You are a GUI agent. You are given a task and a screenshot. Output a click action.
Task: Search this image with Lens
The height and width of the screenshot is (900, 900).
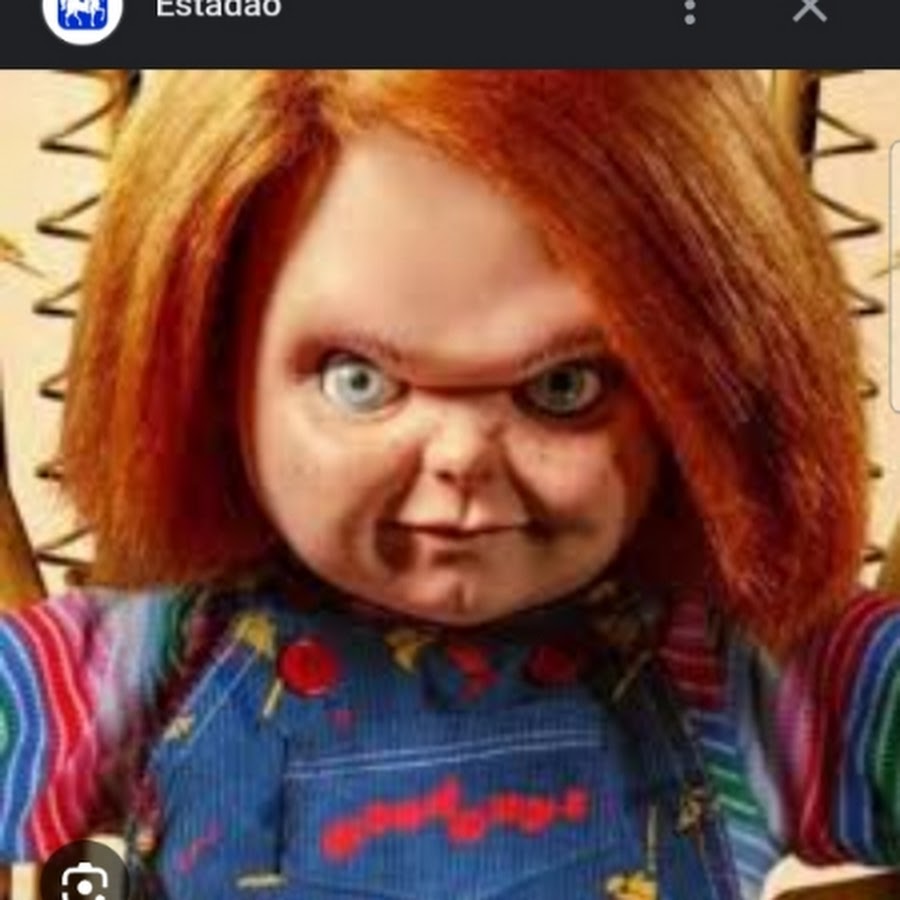[x=83, y=878]
